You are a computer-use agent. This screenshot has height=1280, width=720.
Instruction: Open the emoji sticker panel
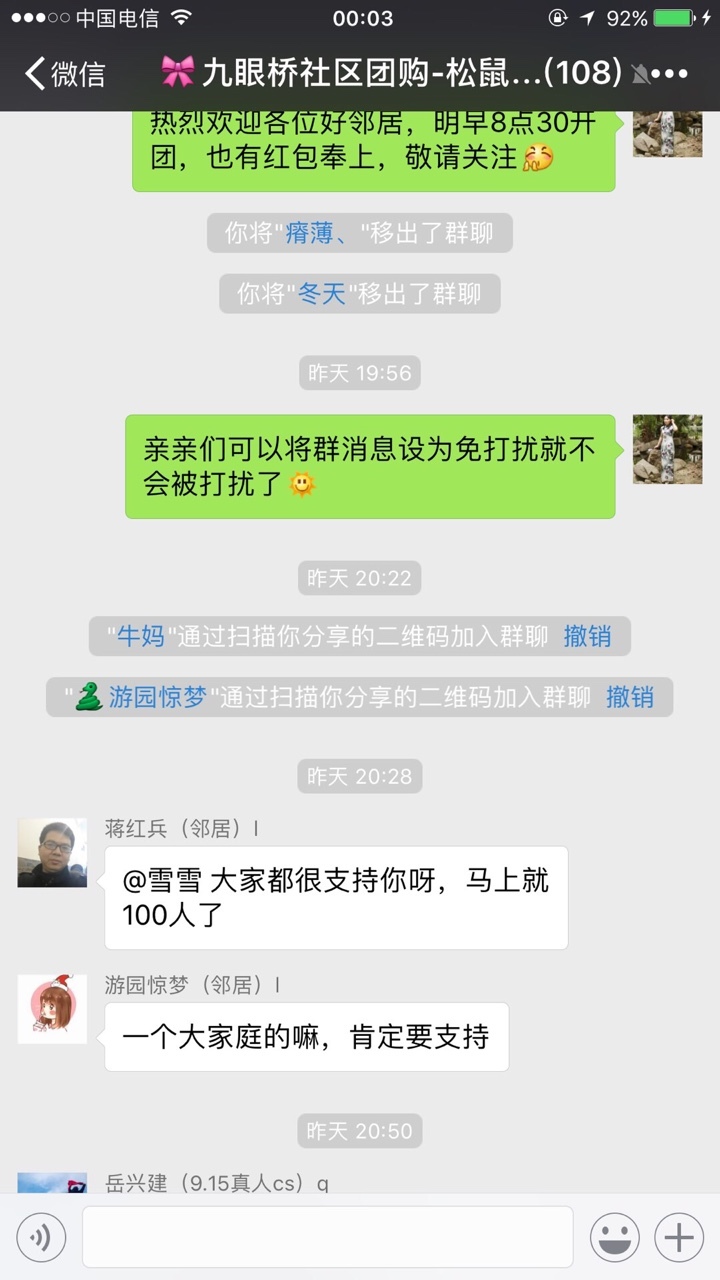[x=614, y=1237]
